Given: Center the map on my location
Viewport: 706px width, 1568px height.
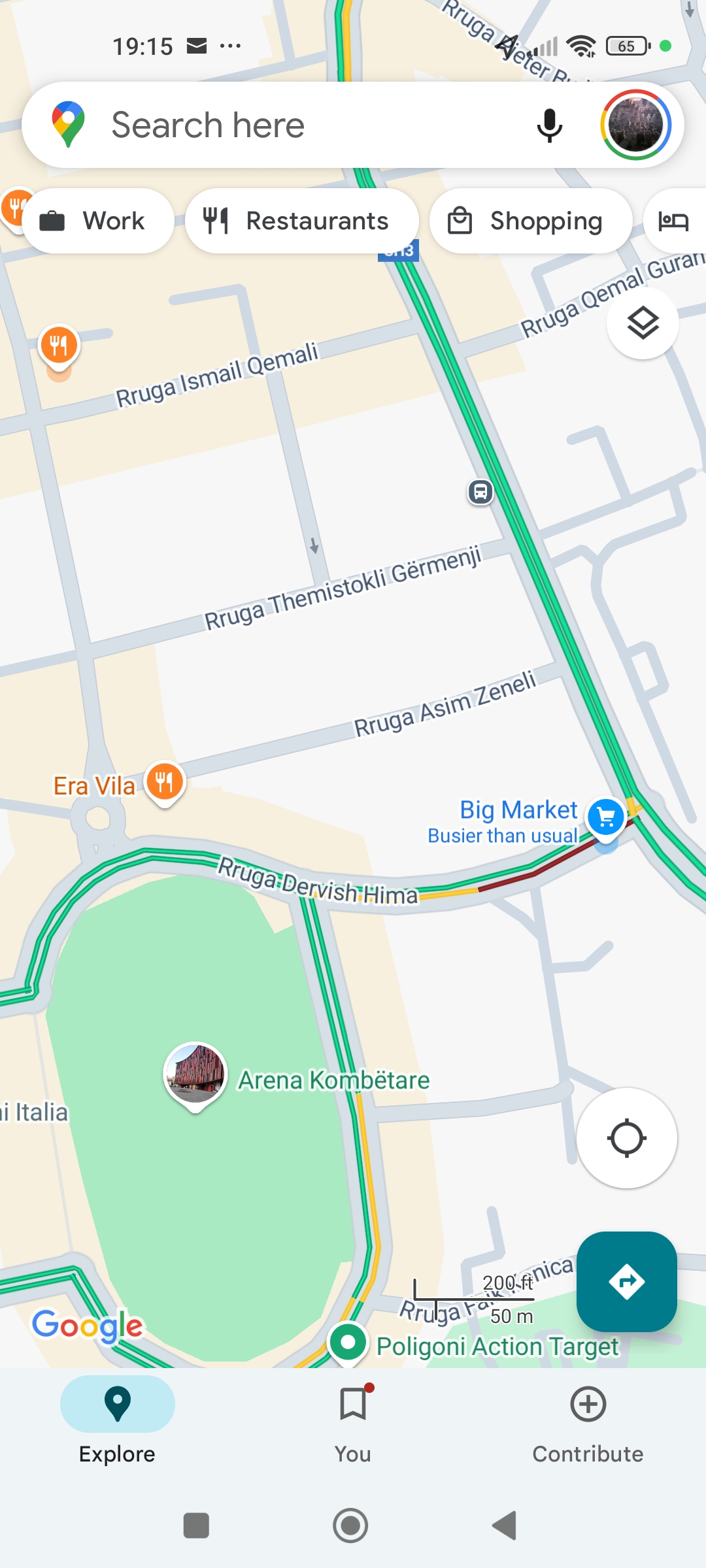Looking at the screenshot, I should tap(626, 1138).
